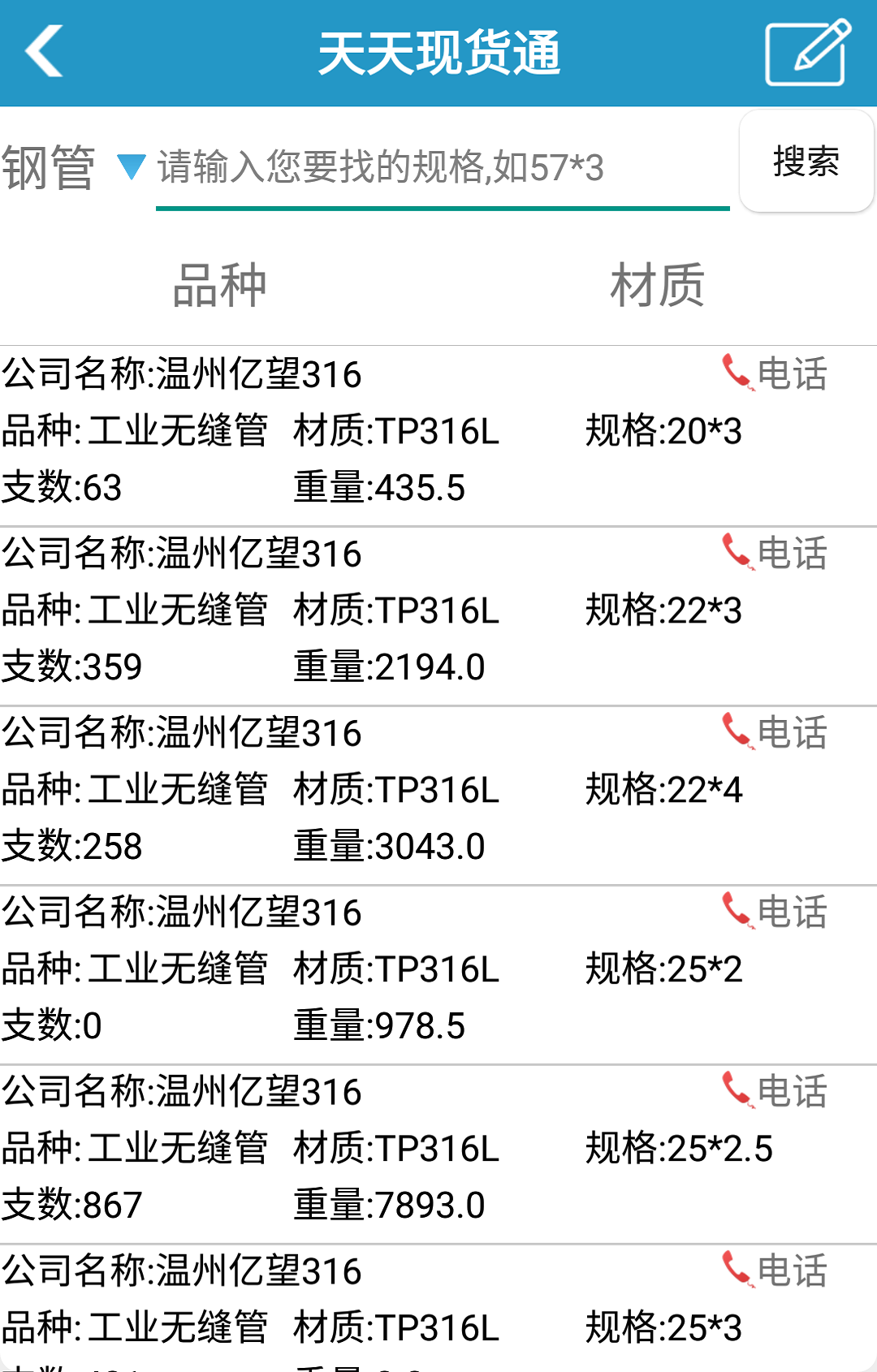Call the supplier for spec 25*2.5
This screenshot has height=1372, width=877.
point(774,1091)
